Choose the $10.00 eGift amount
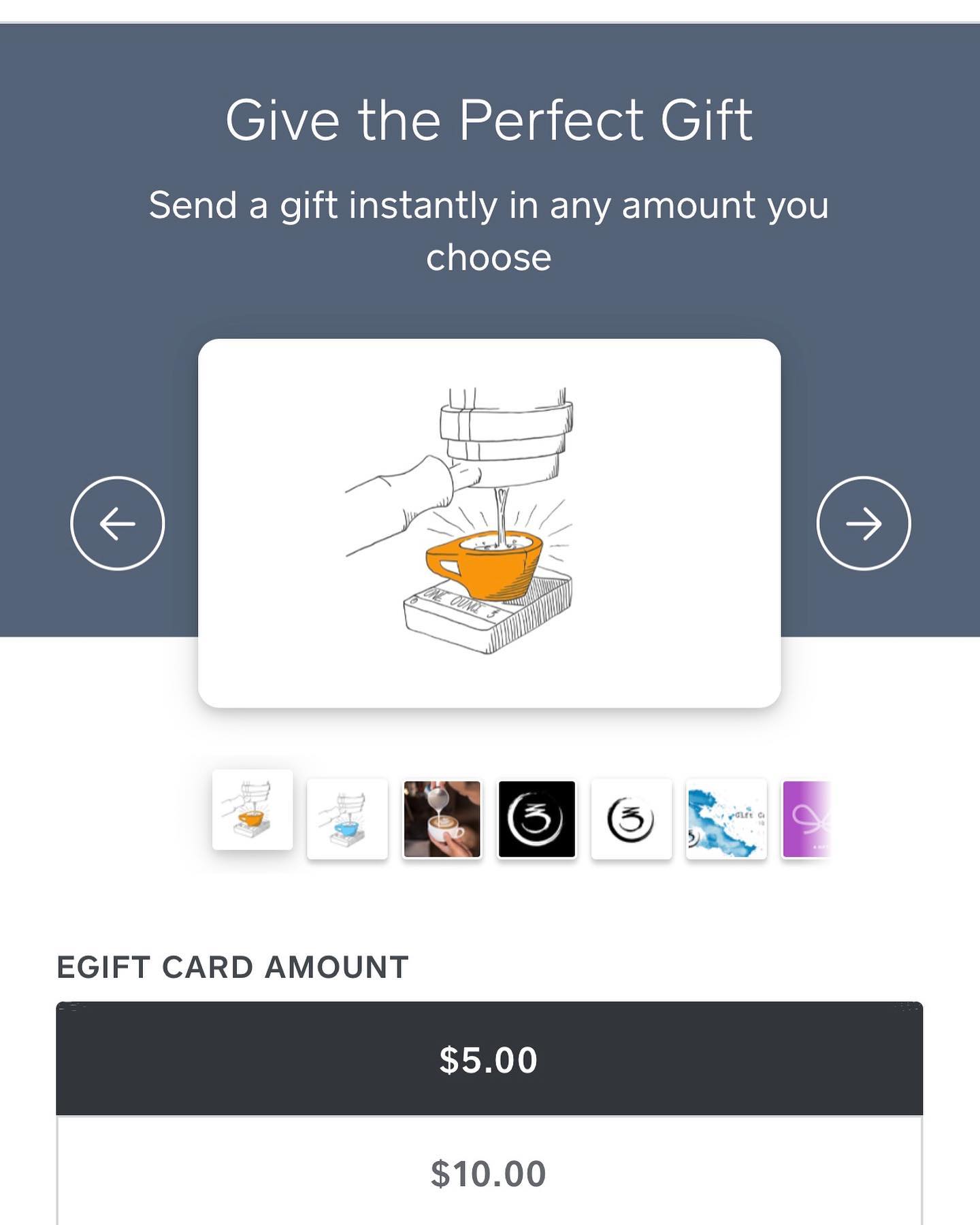 (x=489, y=1173)
